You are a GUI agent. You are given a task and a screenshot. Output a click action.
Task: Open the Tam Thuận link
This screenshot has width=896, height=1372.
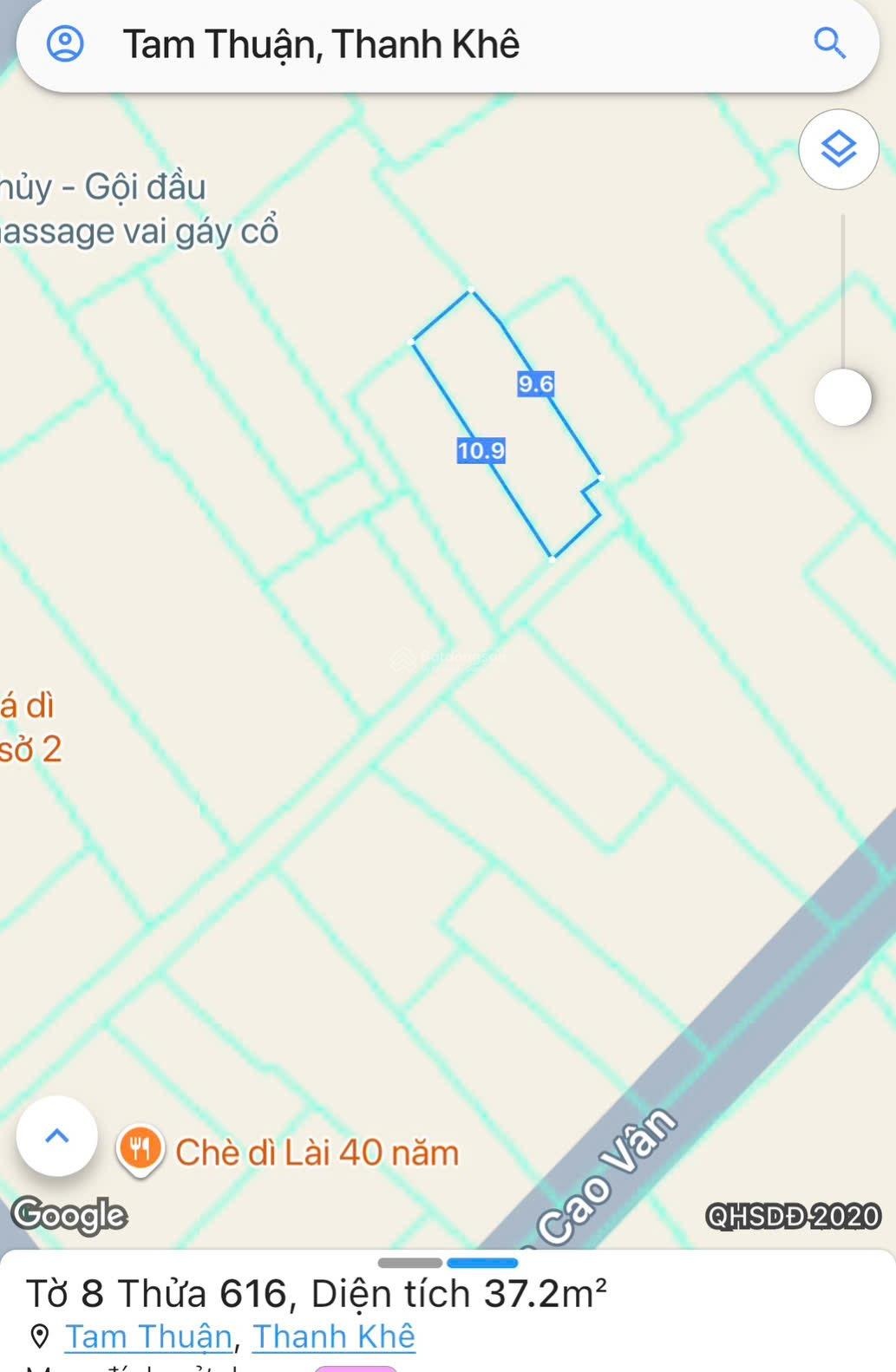[x=148, y=1336]
